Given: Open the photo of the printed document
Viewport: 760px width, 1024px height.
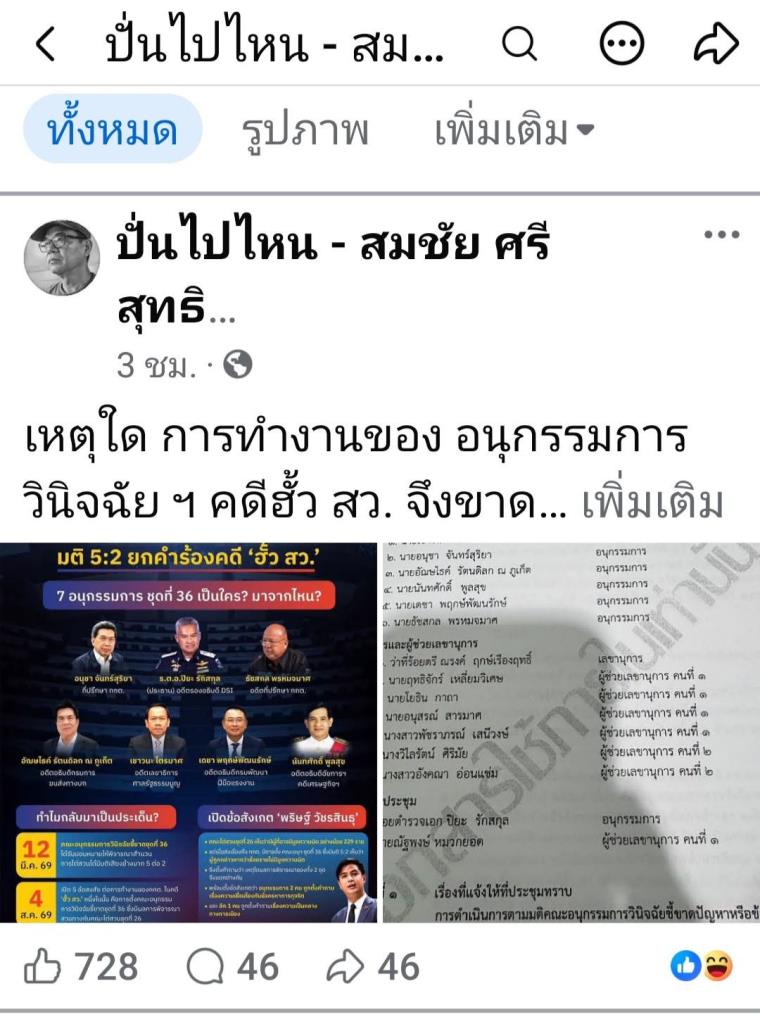Looking at the screenshot, I should tap(571, 732).
